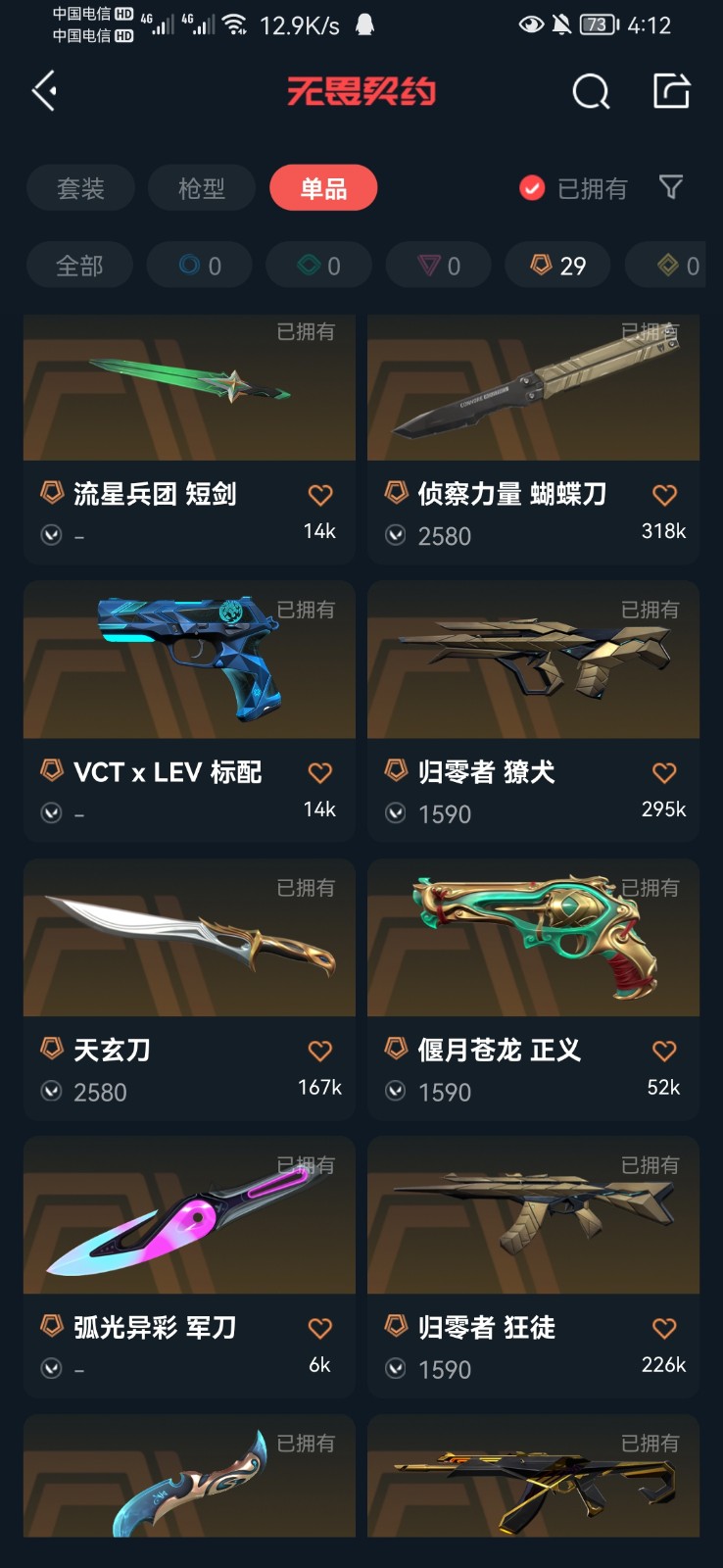The image size is (723, 1568).
Task: Like the 归零者 狂徒 skin
Action: [x=664, y=1328]
